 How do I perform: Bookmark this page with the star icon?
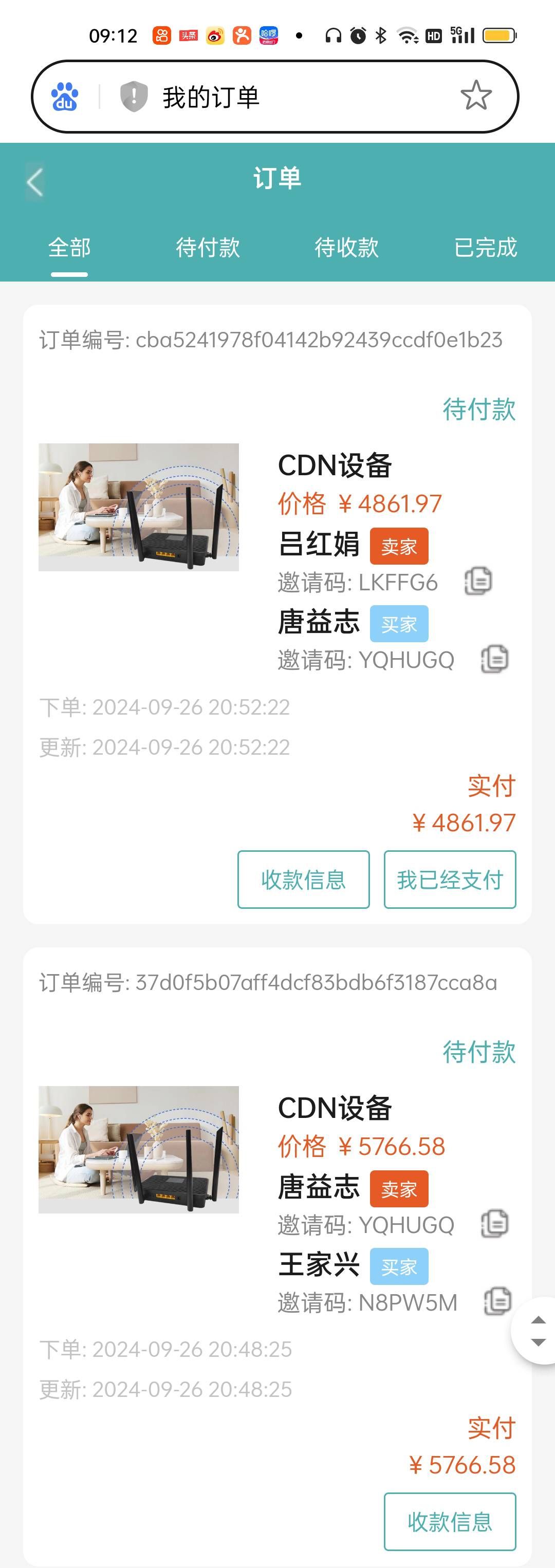[475, 96]
